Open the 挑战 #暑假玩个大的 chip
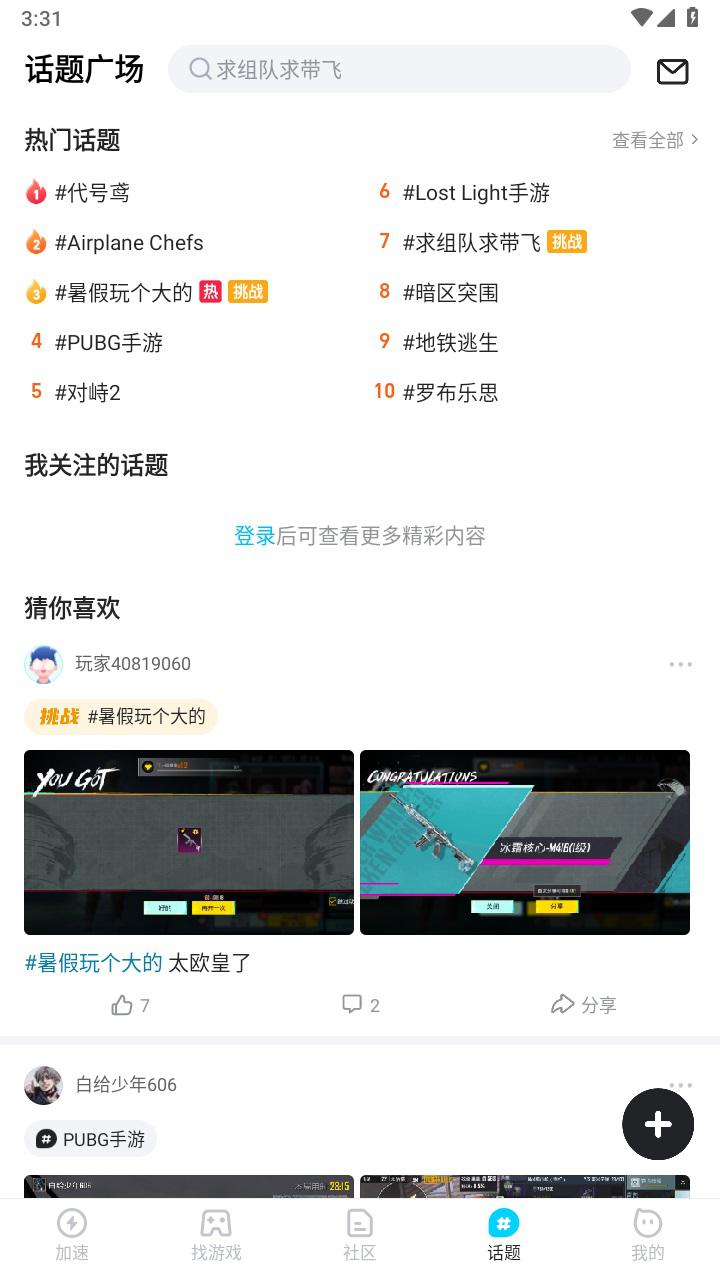The height and width of the screenshot is (1280, 720). 121,716
